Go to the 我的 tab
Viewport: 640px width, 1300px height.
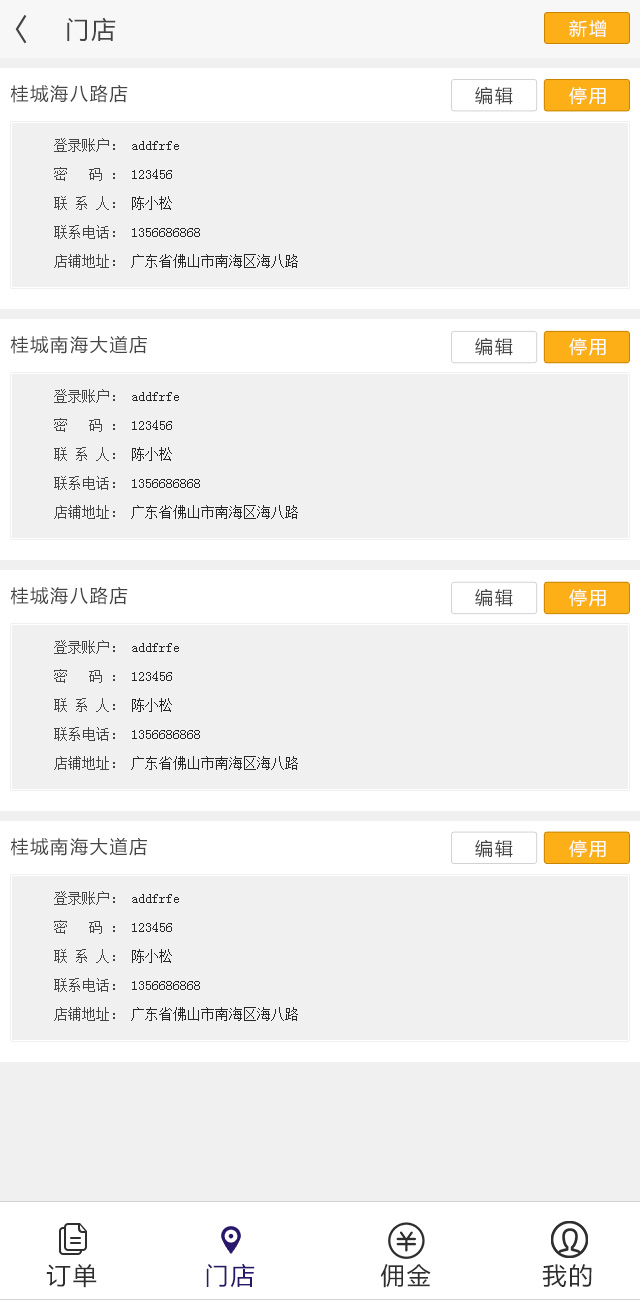pyautogui.click(x=568, y=1255)
